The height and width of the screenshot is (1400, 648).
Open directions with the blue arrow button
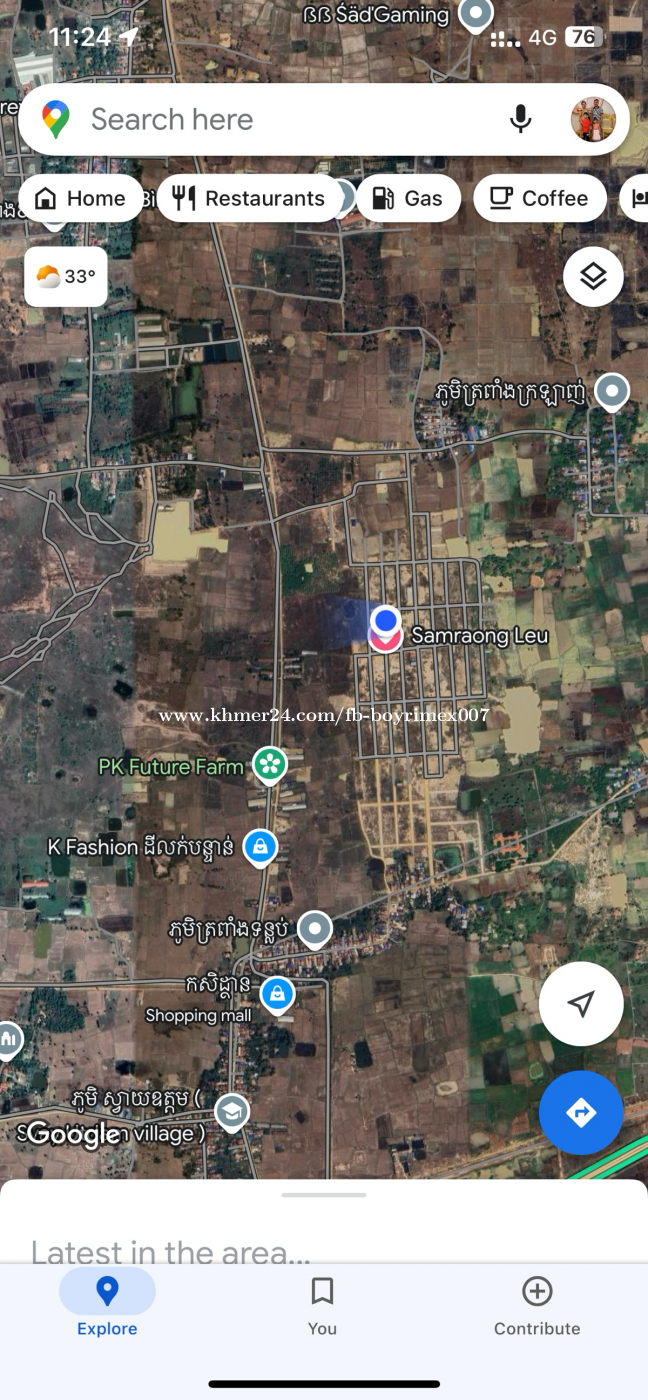tap(581, 1112)
